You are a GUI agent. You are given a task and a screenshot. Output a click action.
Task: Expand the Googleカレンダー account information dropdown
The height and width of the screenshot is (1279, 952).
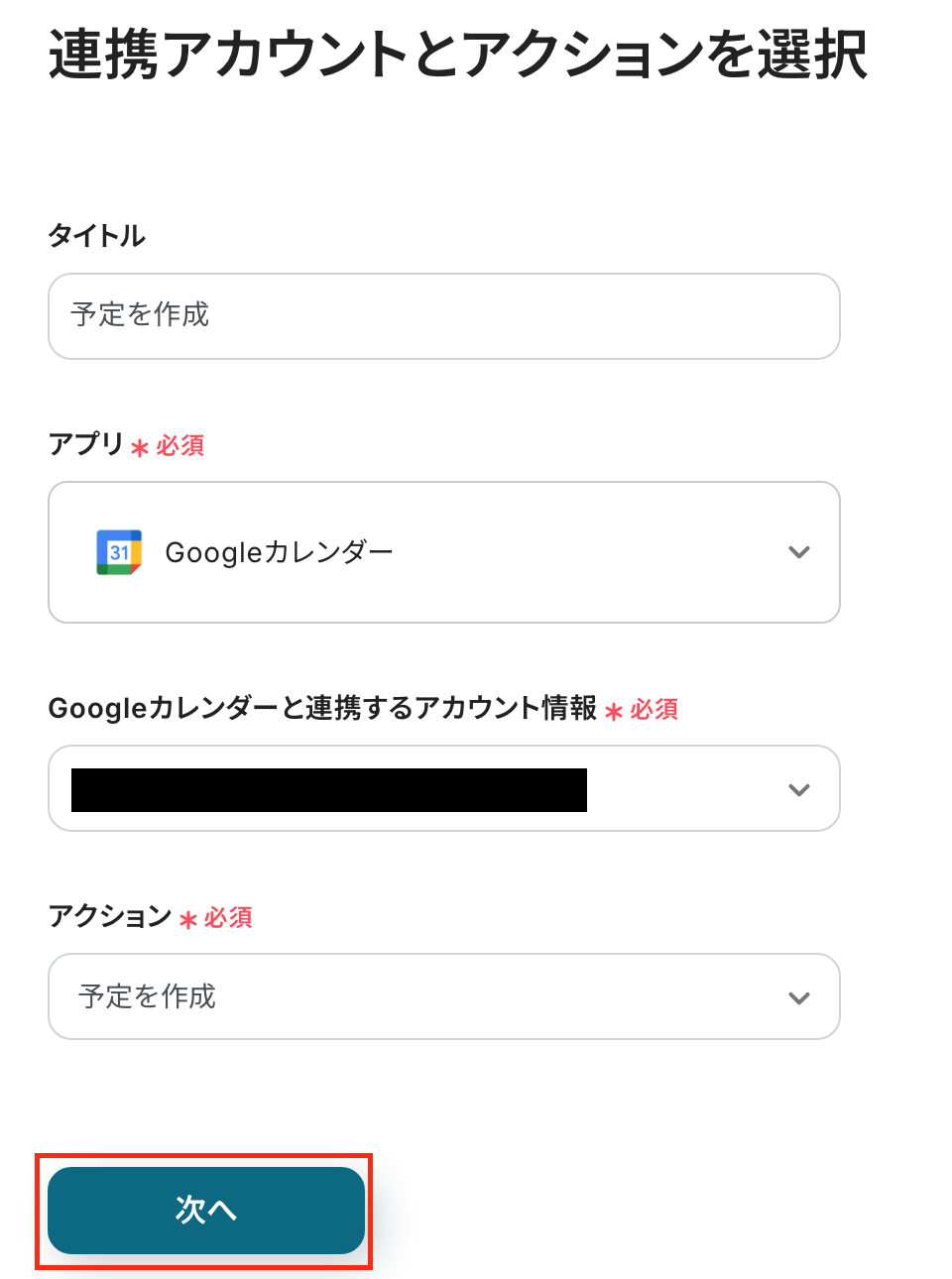[443, 789]
